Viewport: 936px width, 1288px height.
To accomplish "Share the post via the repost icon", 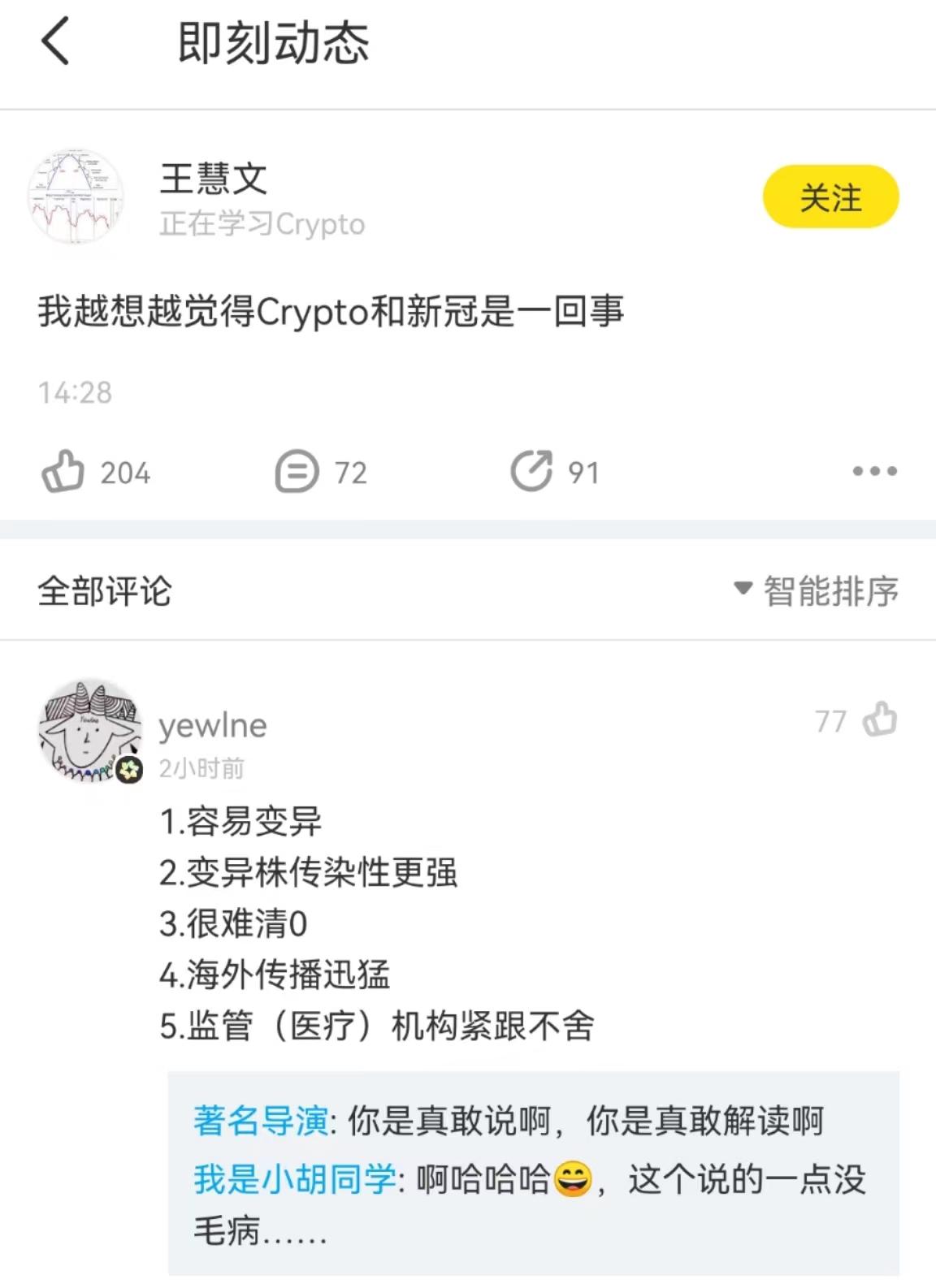I will click(532, 471).
